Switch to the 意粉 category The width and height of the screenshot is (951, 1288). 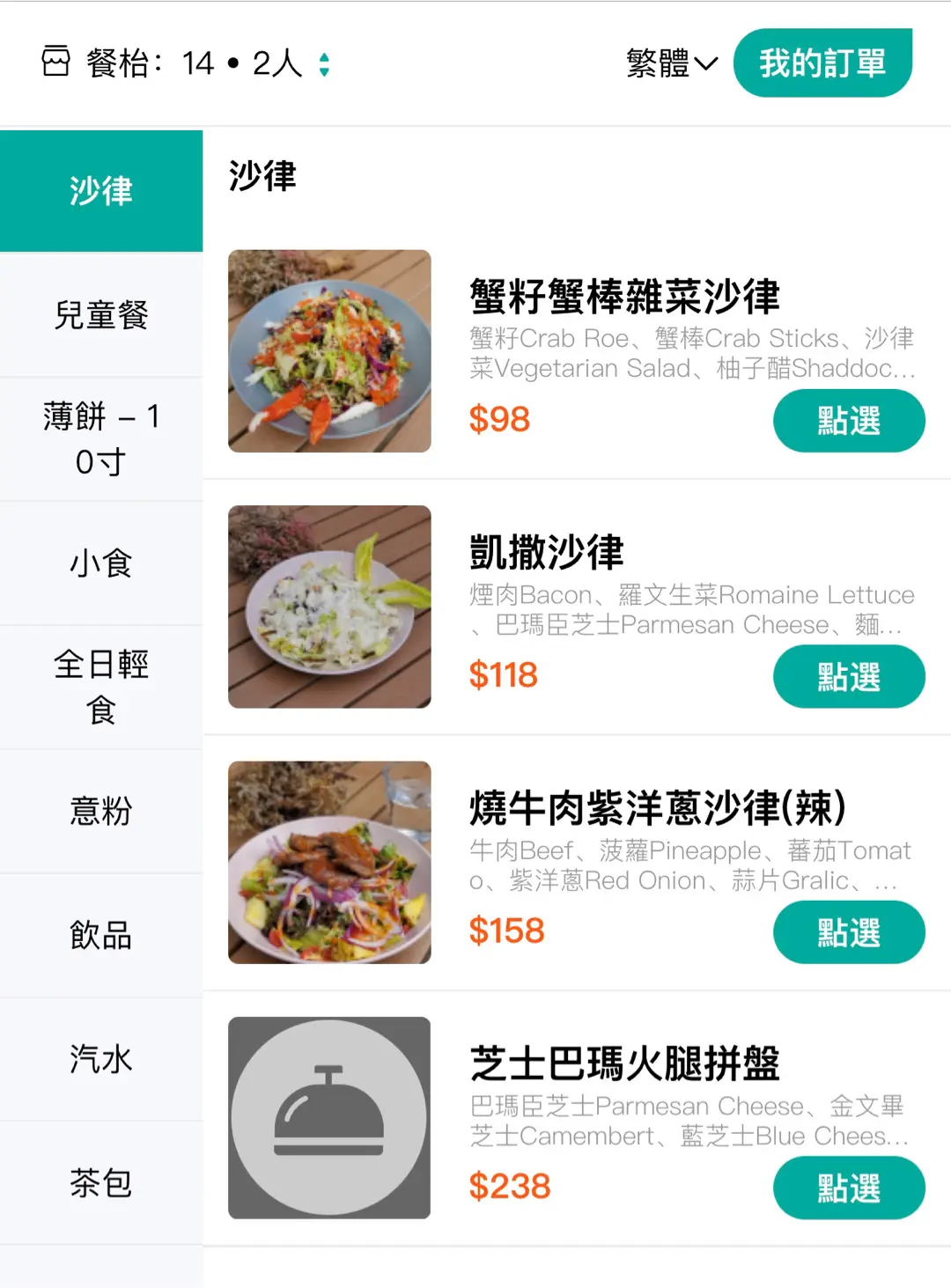tap(101, 811)
